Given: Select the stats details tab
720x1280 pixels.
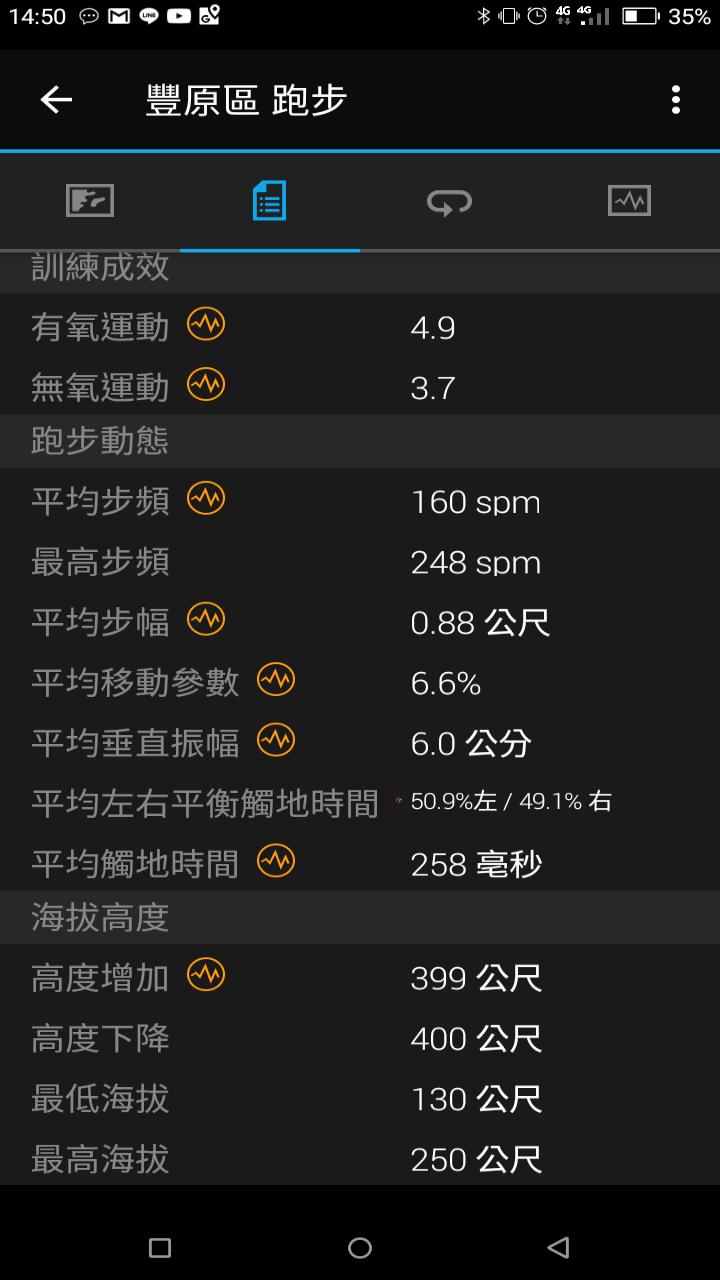Looking at the screenshot, I should point(269,201).
